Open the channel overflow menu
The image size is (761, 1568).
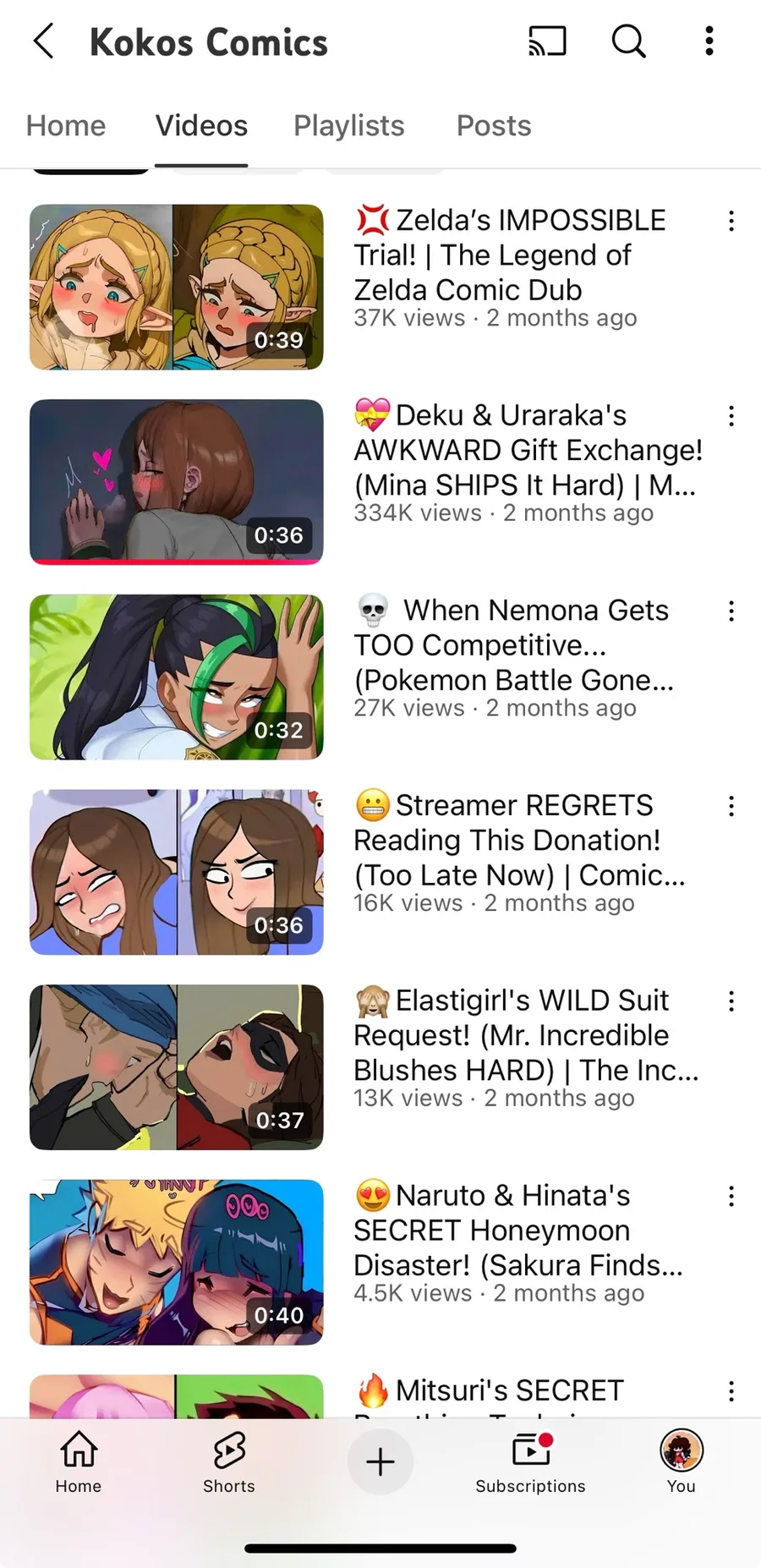coord(709,41)
